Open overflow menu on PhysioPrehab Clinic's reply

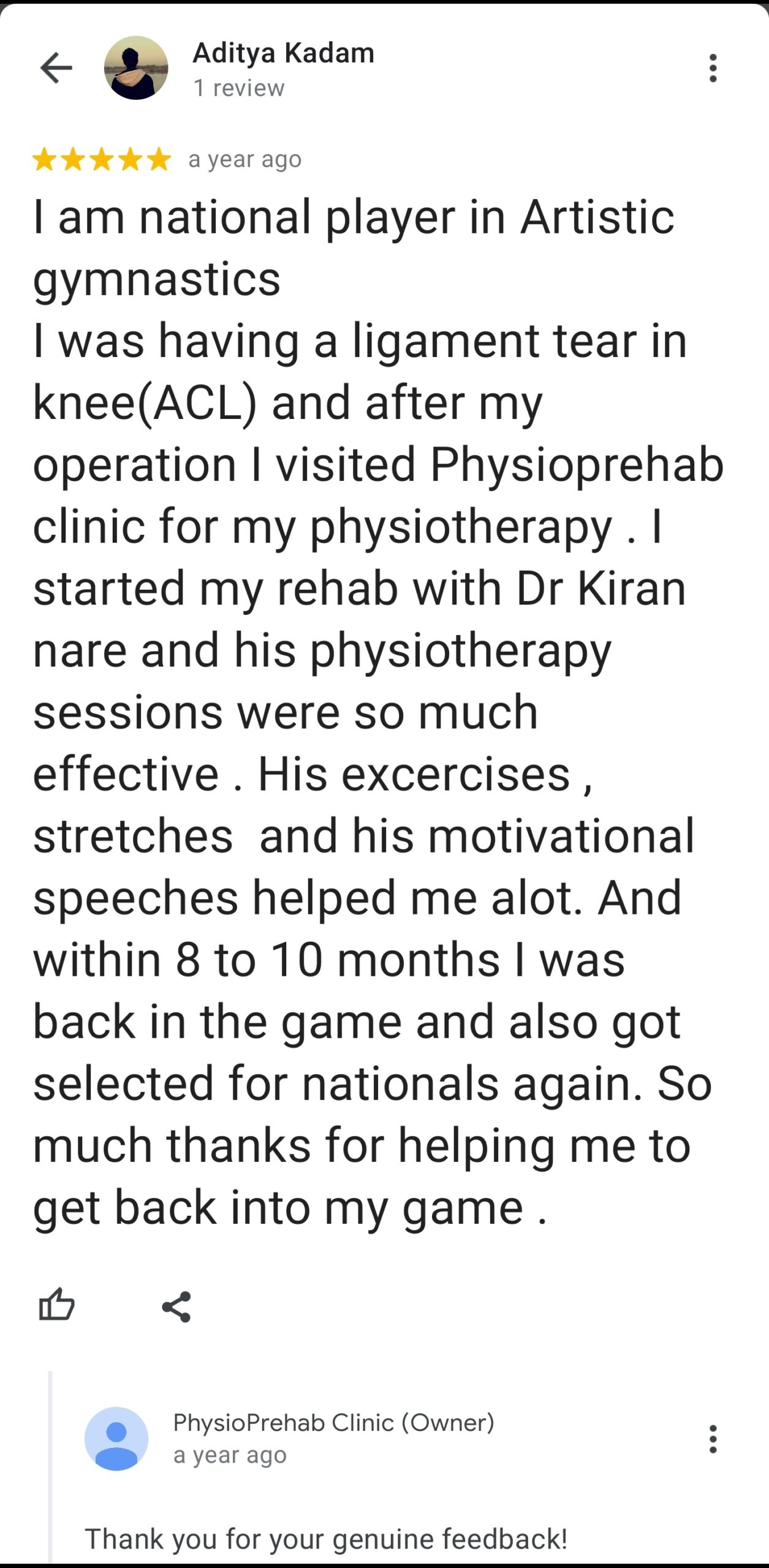pyautogui.click(x=713, y=1439)
